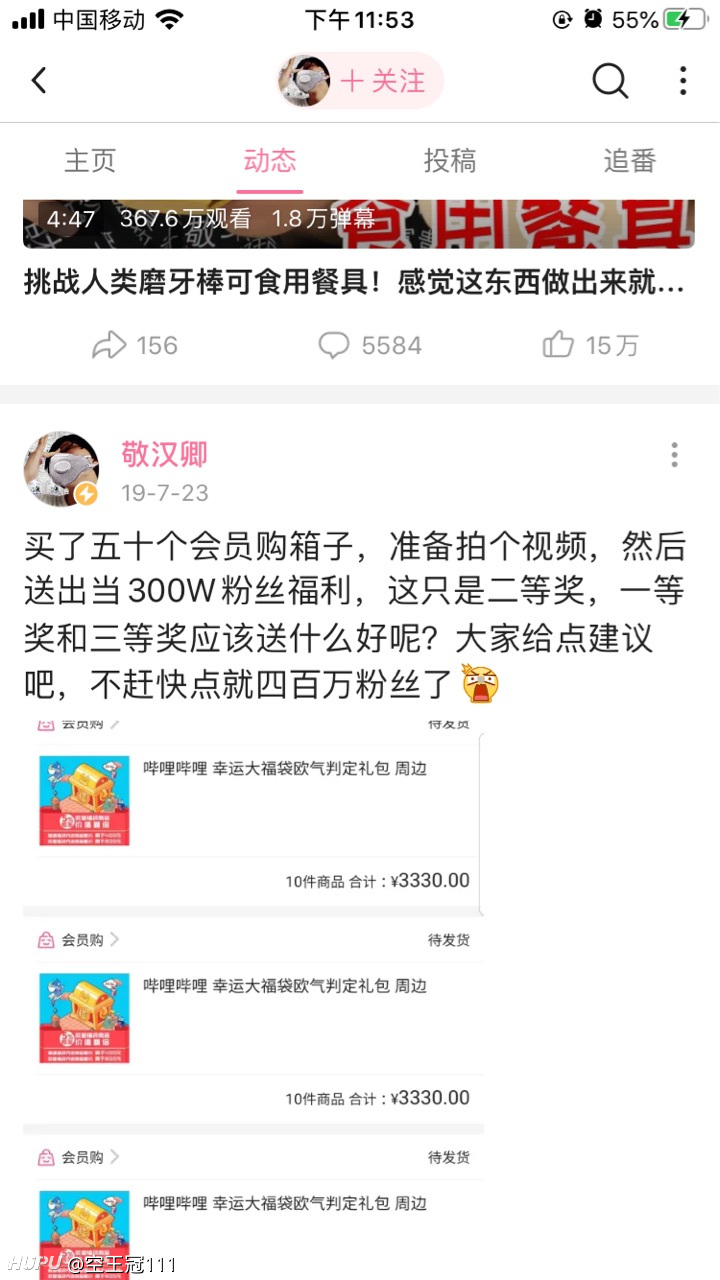Go back with the top-left arrow

click(38, 80)
